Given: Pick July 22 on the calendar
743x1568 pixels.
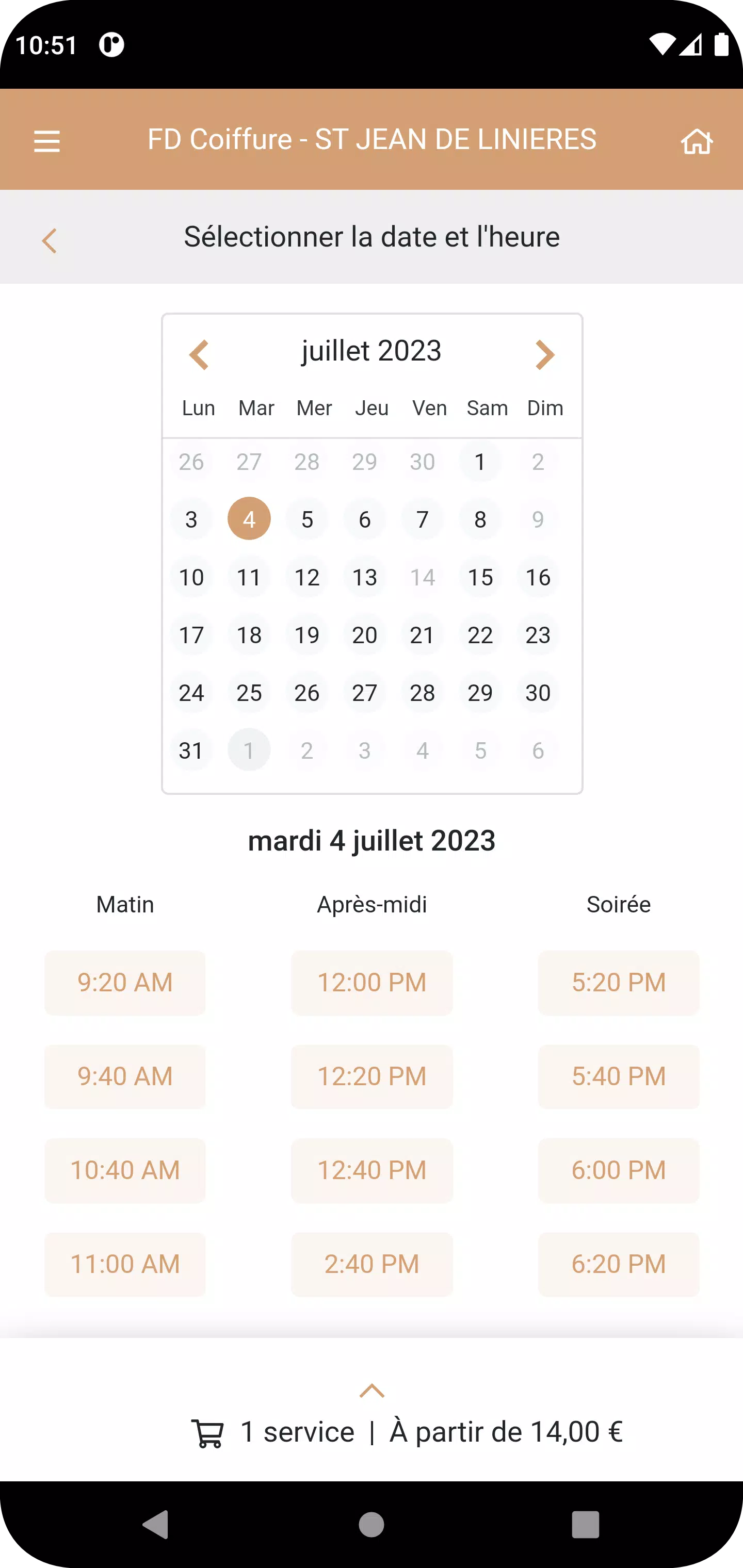Looking at the screenshot, I should tap(480, 635).
